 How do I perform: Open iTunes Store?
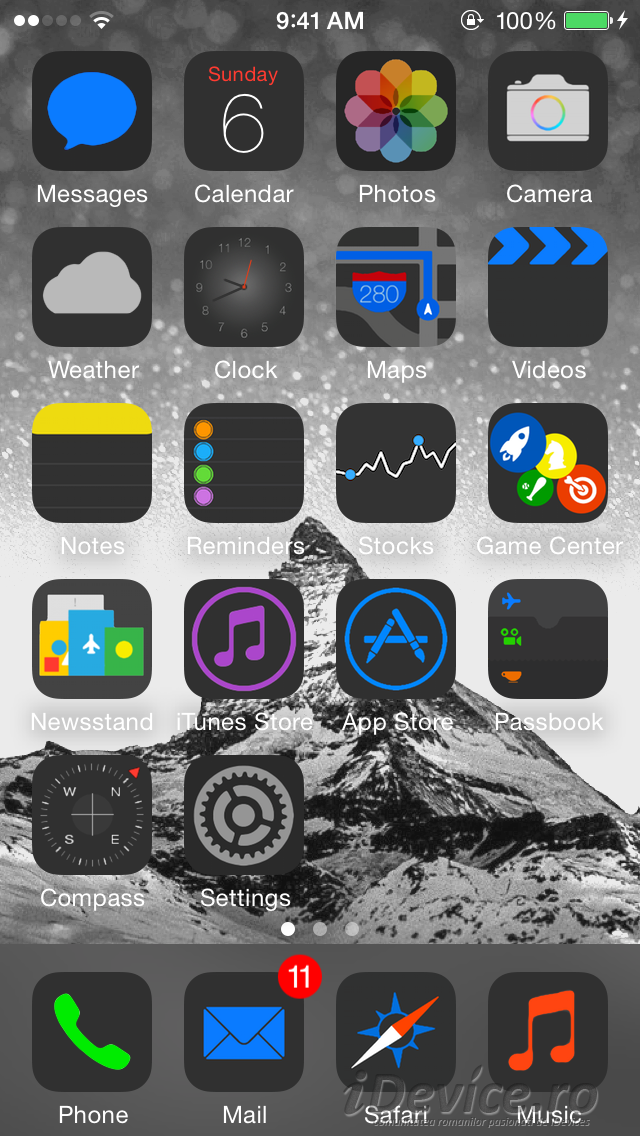point(244,639)
